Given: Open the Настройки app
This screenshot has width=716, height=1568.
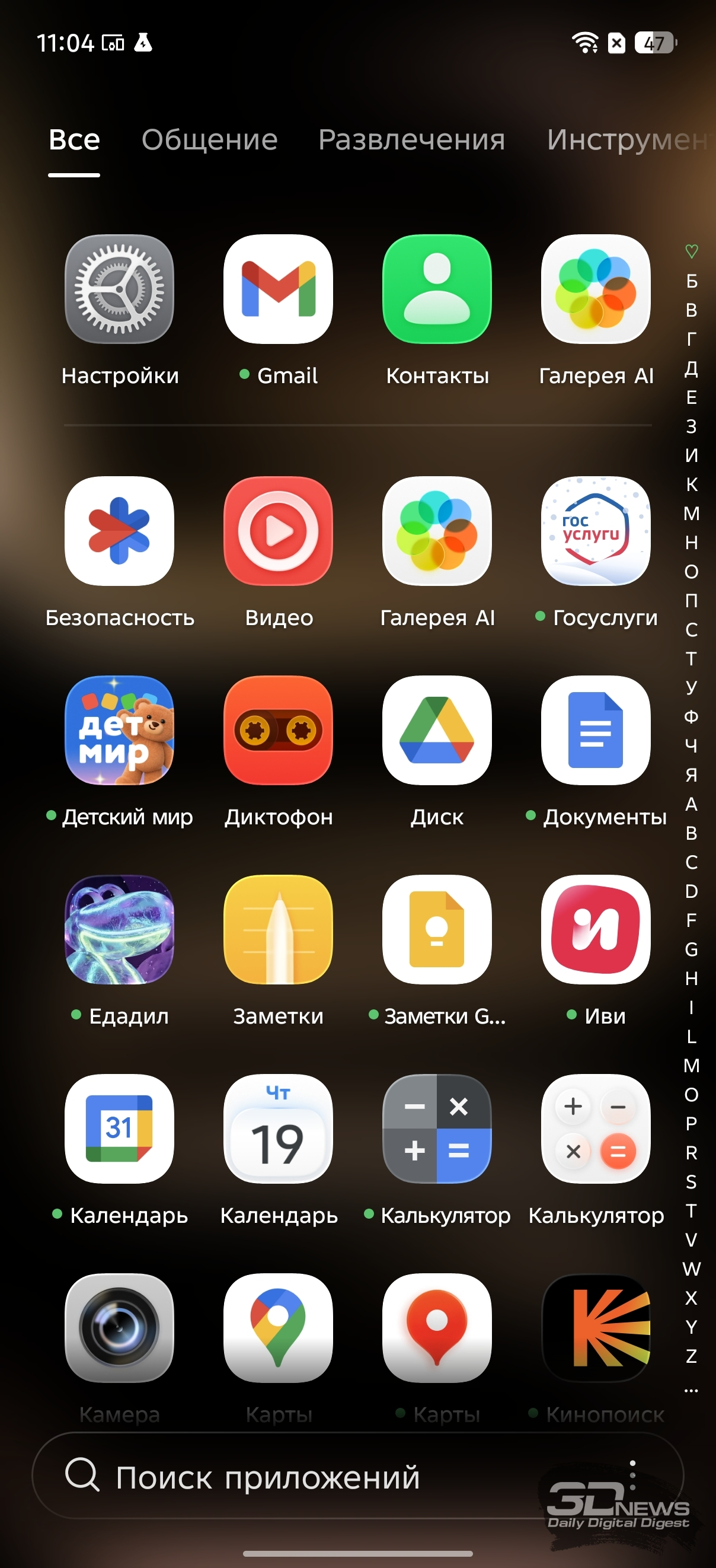Looking at the screenshot, I should pos(119,290).
